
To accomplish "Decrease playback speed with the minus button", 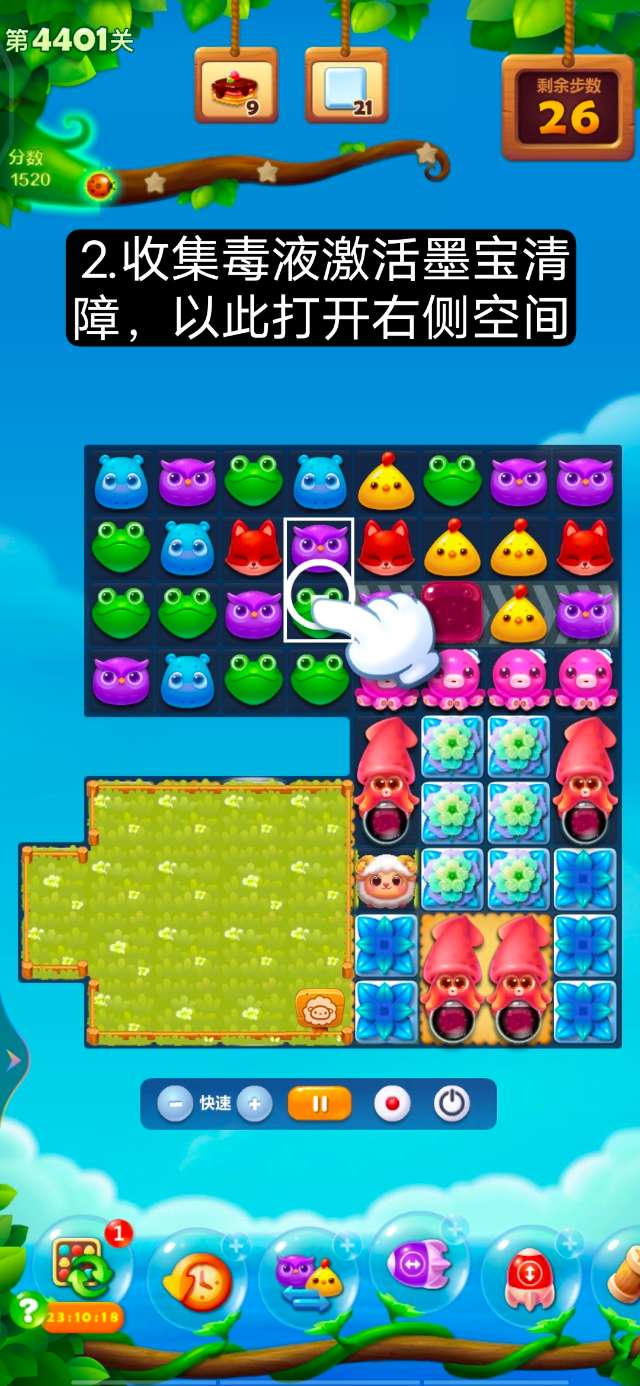I will tap(175, 1104).
